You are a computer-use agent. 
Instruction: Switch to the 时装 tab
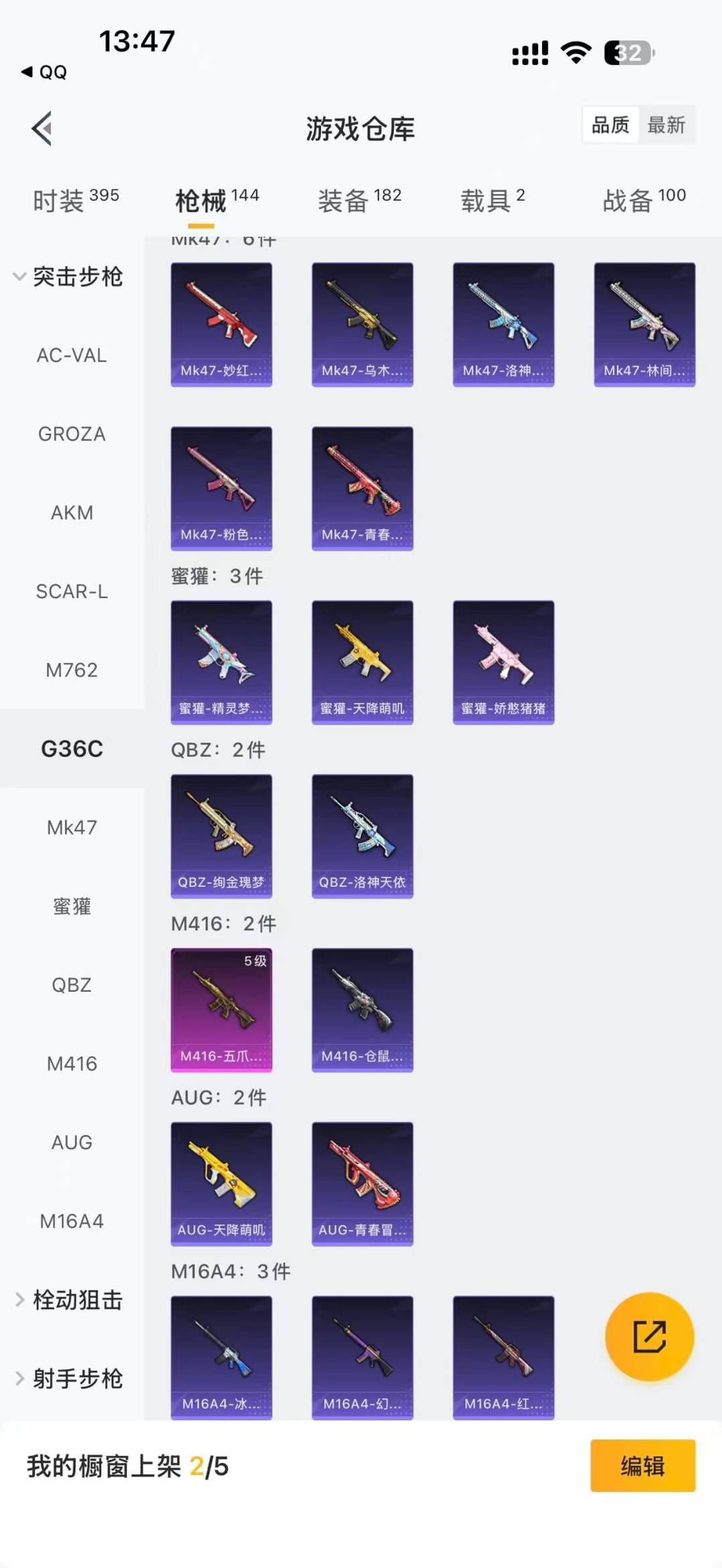pos(76,200)
